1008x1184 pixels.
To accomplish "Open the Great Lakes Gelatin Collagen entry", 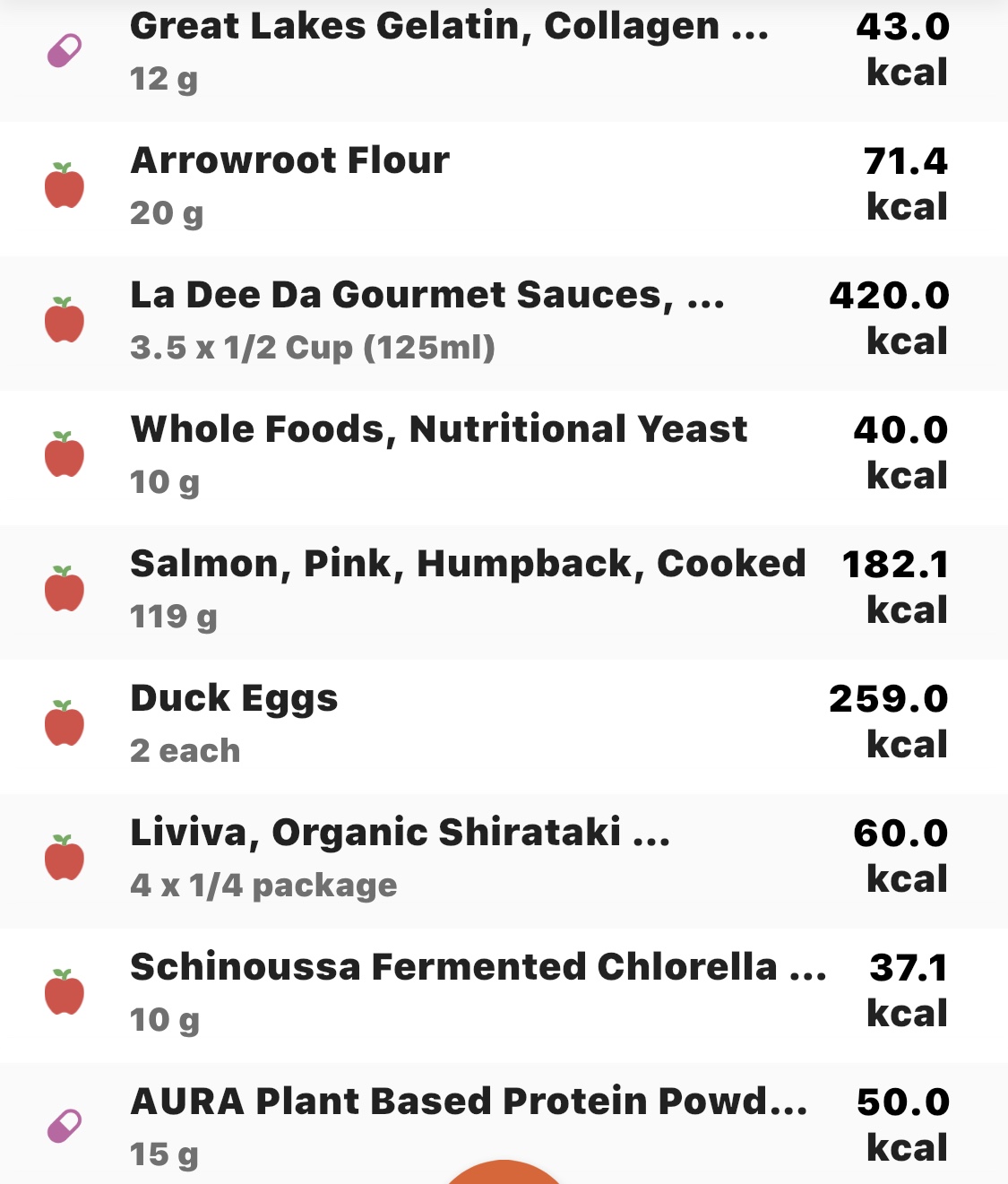I will coord(448,51).
